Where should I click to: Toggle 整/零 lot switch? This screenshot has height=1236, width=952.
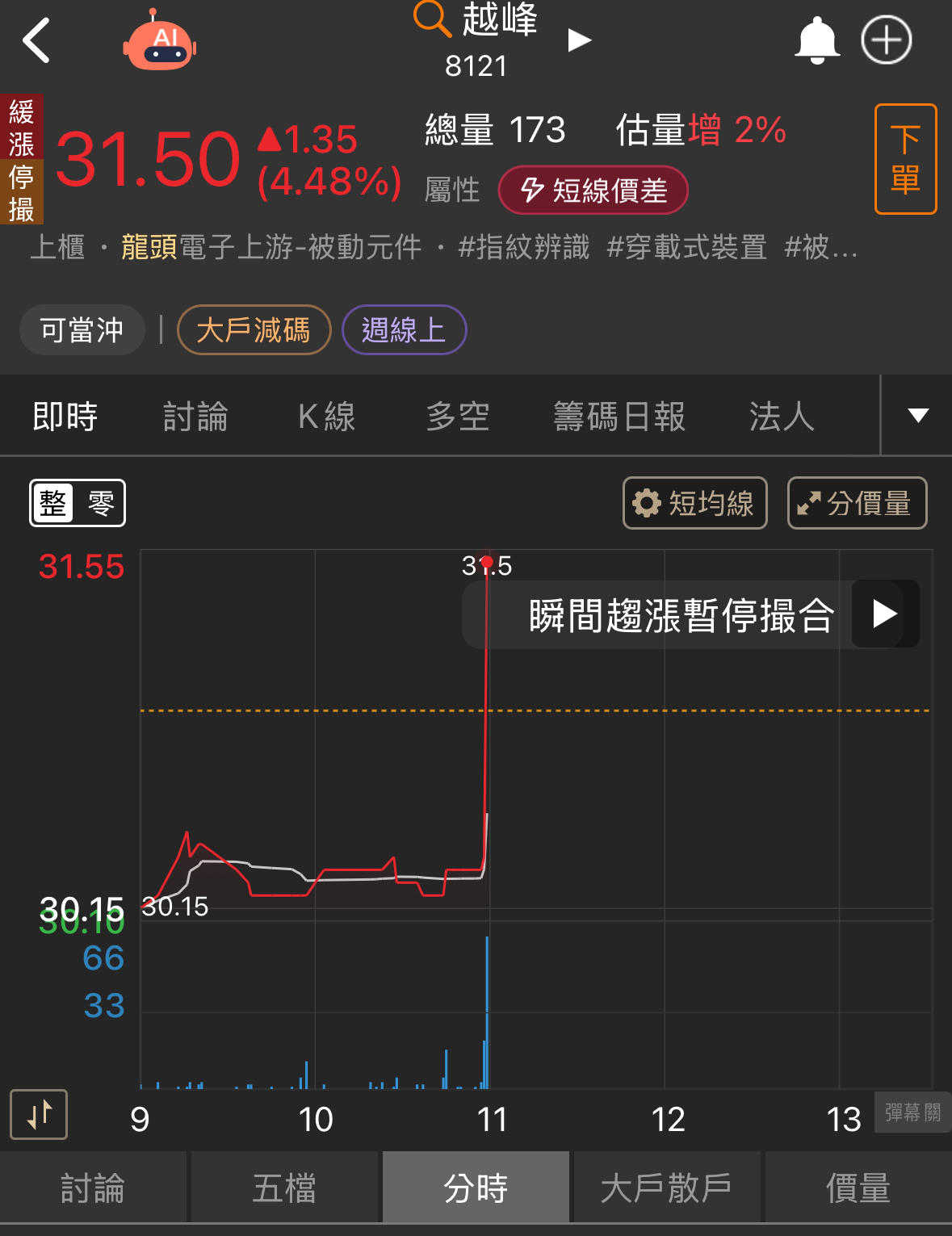[x=78, y=503]
